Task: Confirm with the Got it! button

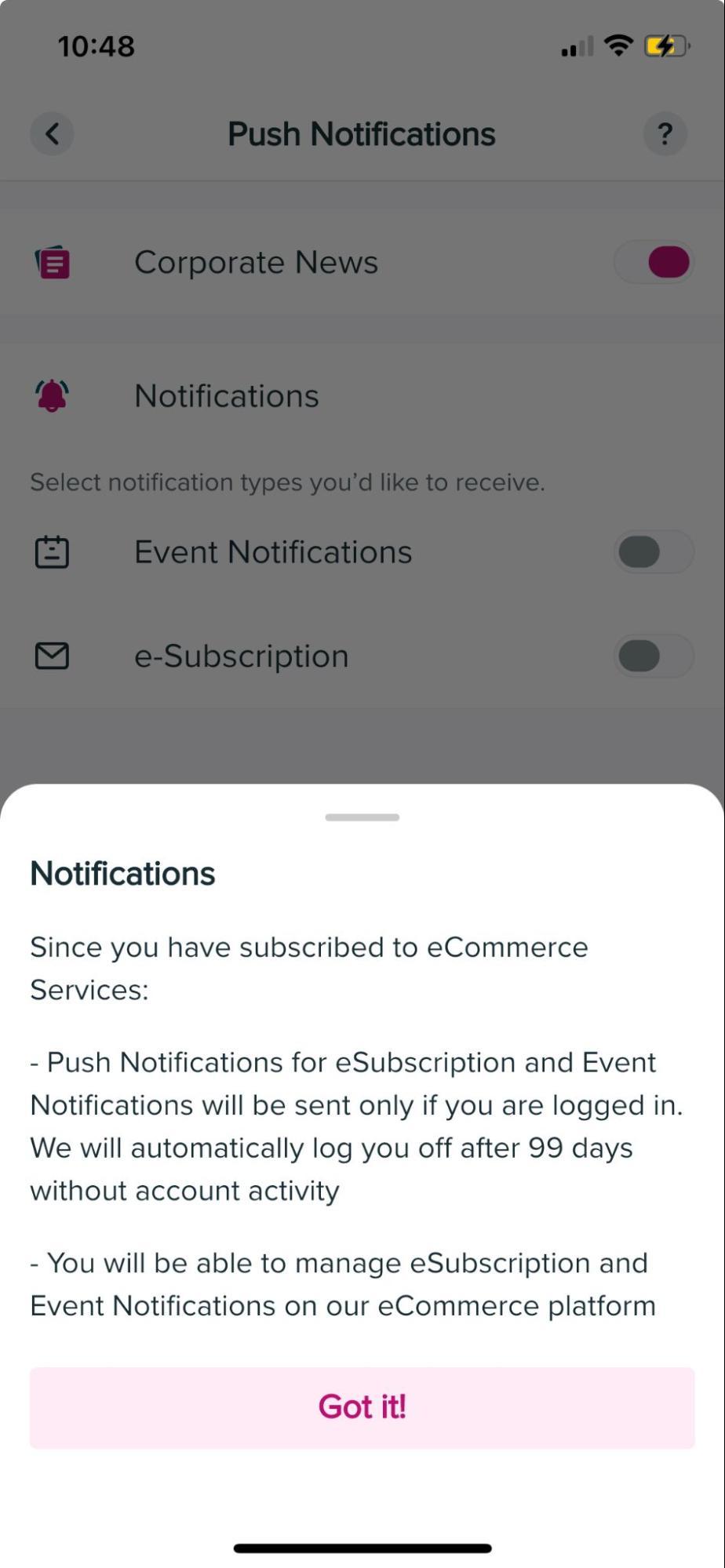Action: coord(362,1407)
